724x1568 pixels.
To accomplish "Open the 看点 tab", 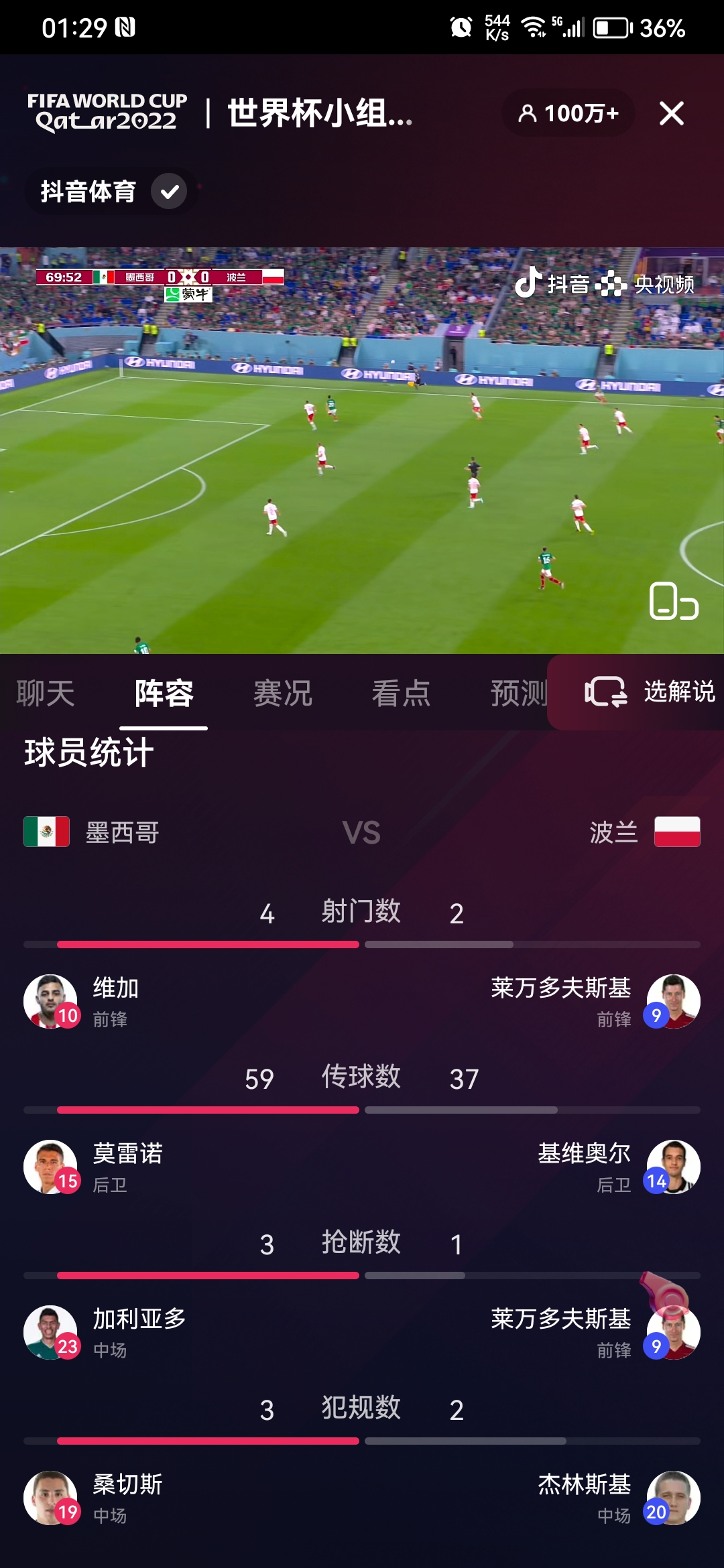I will (x=401, y=693).
